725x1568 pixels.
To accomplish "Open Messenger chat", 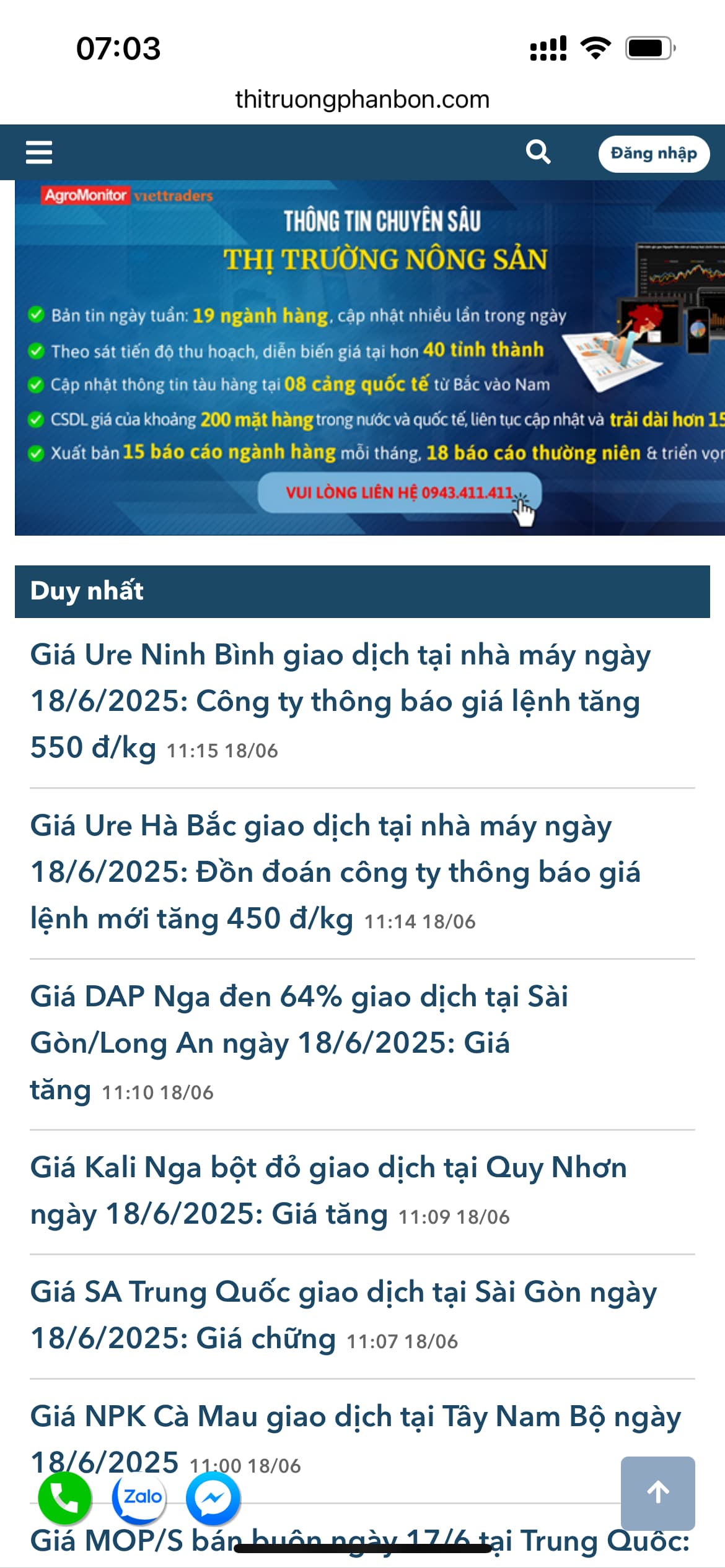I will click(213, 1498).
